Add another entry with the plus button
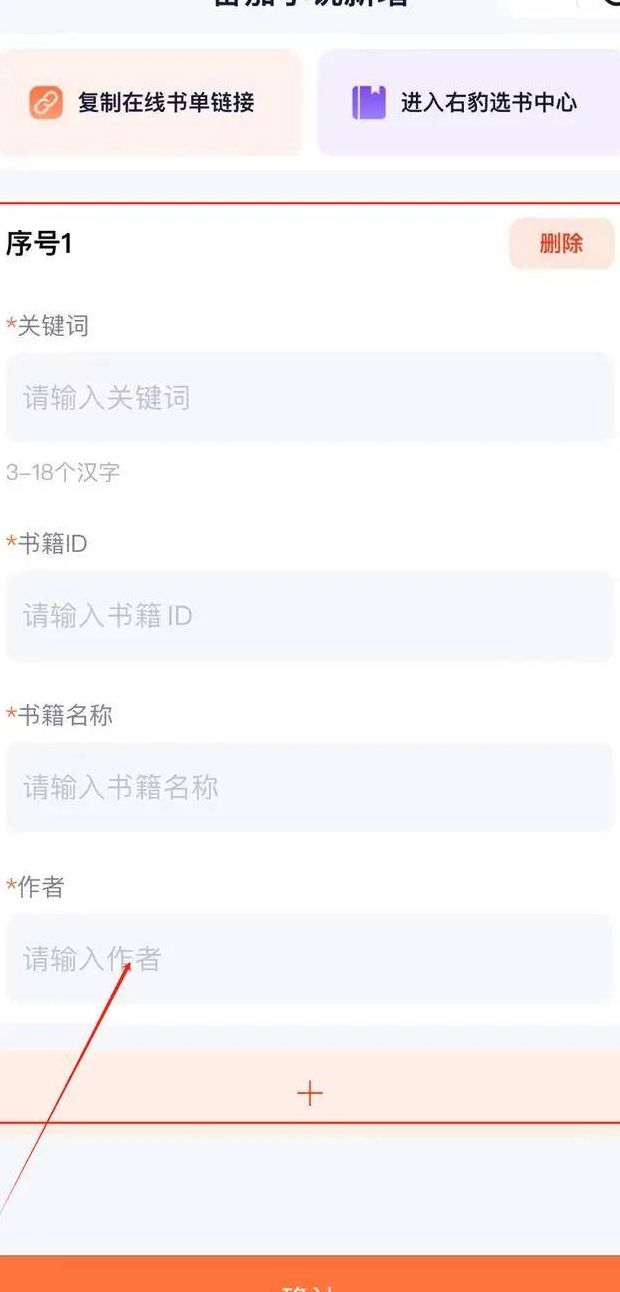This screenshot has width=620, height=1292. point(310,1093)
